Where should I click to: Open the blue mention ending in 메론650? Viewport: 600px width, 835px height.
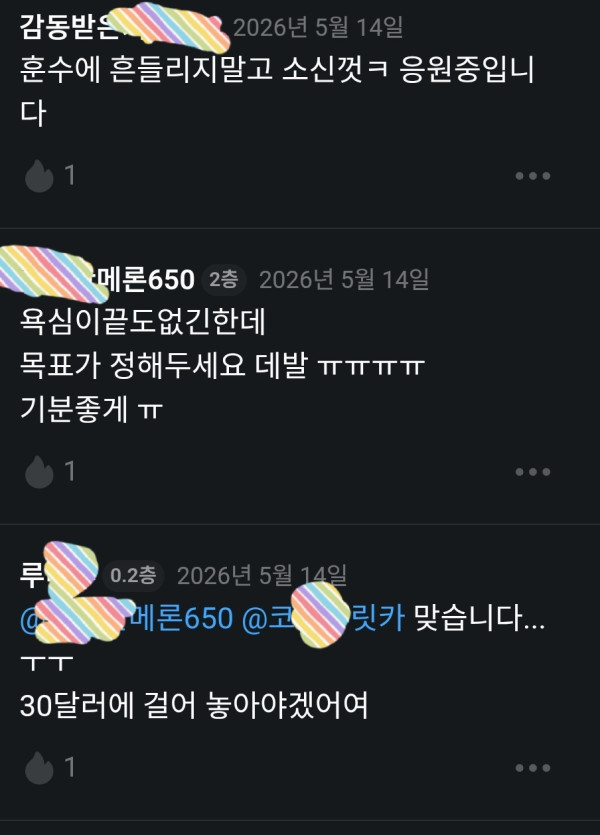[x=127, y=618]
